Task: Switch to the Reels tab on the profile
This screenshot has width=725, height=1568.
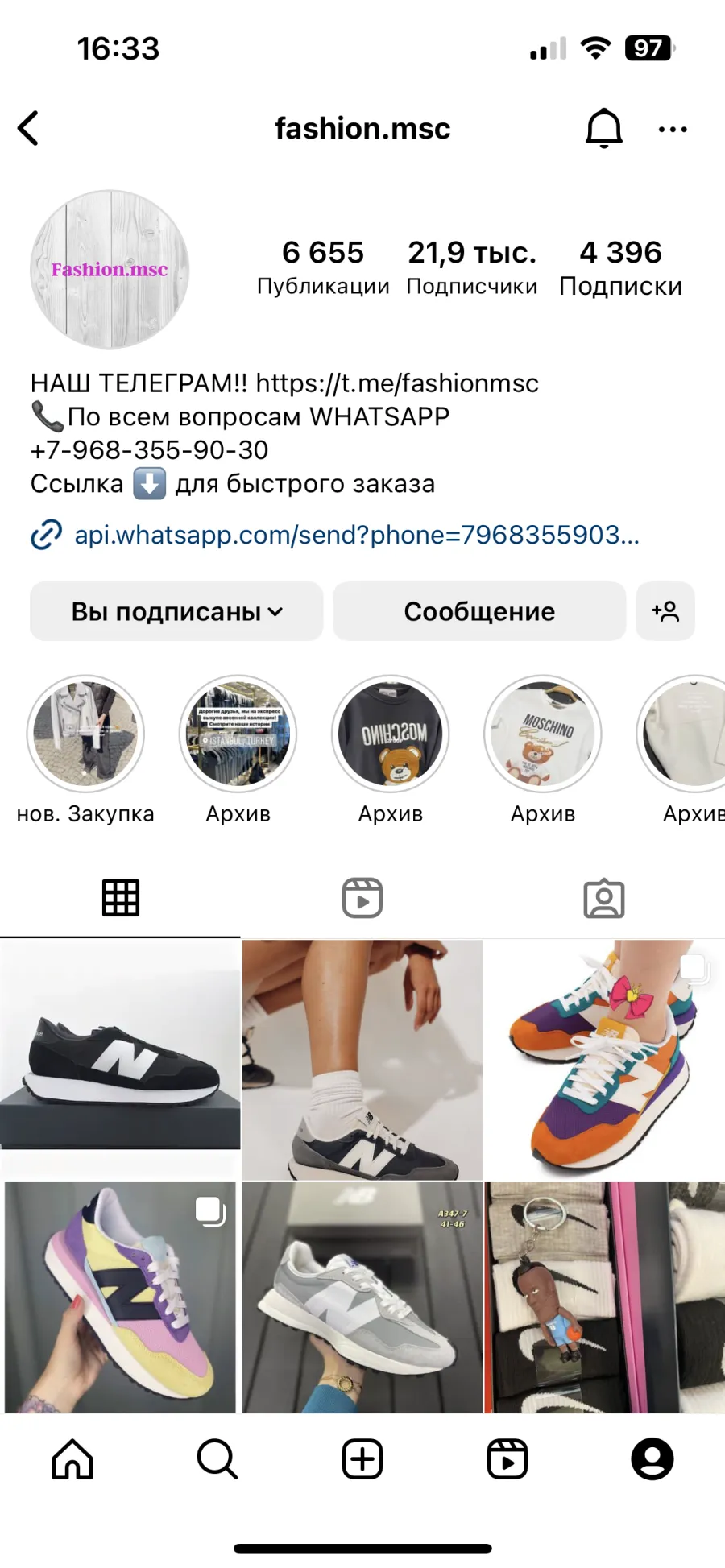Action: (362, 898)
